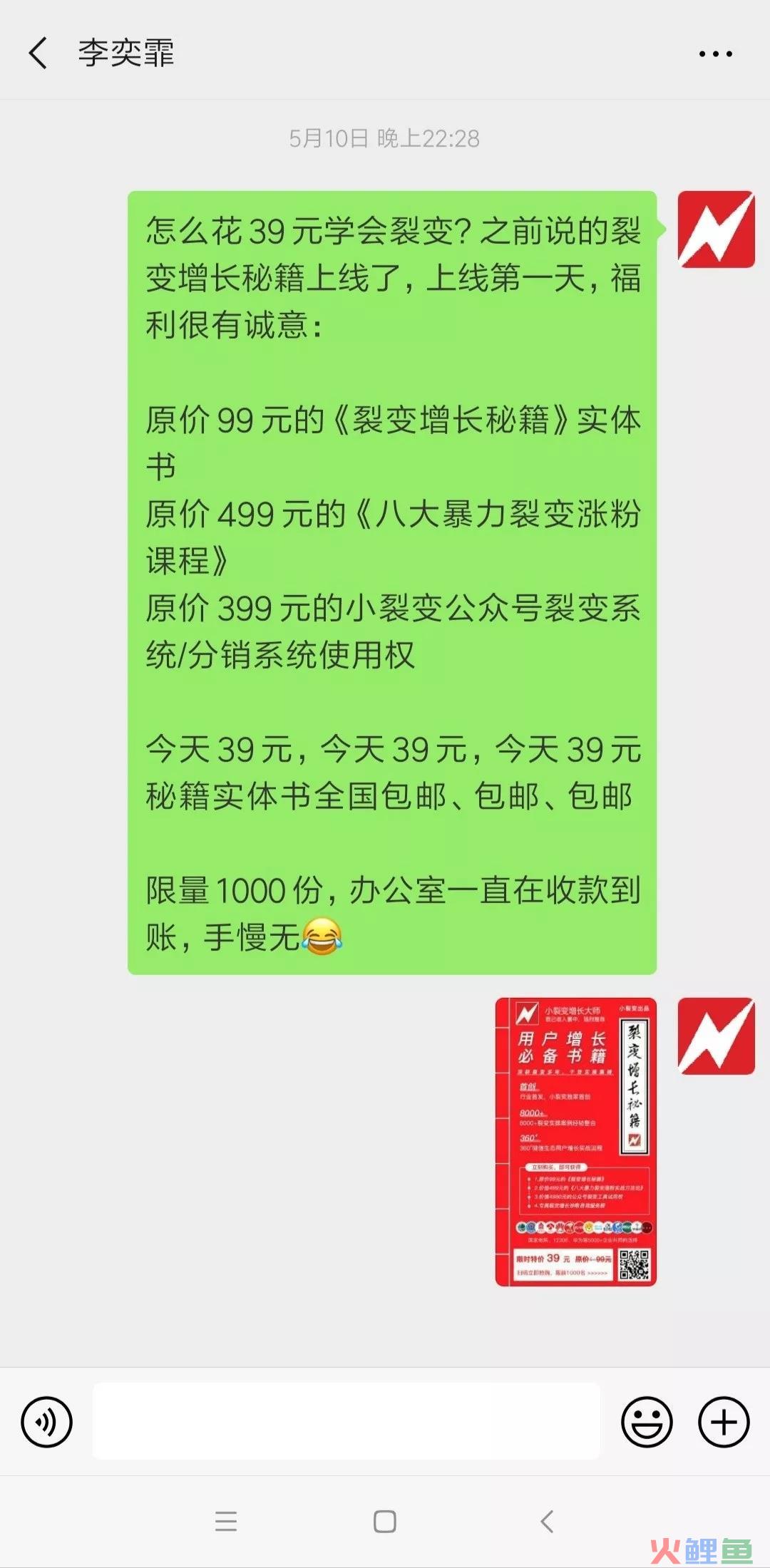
Task: Switch to voice message input
Action: tap(47, 1422)
